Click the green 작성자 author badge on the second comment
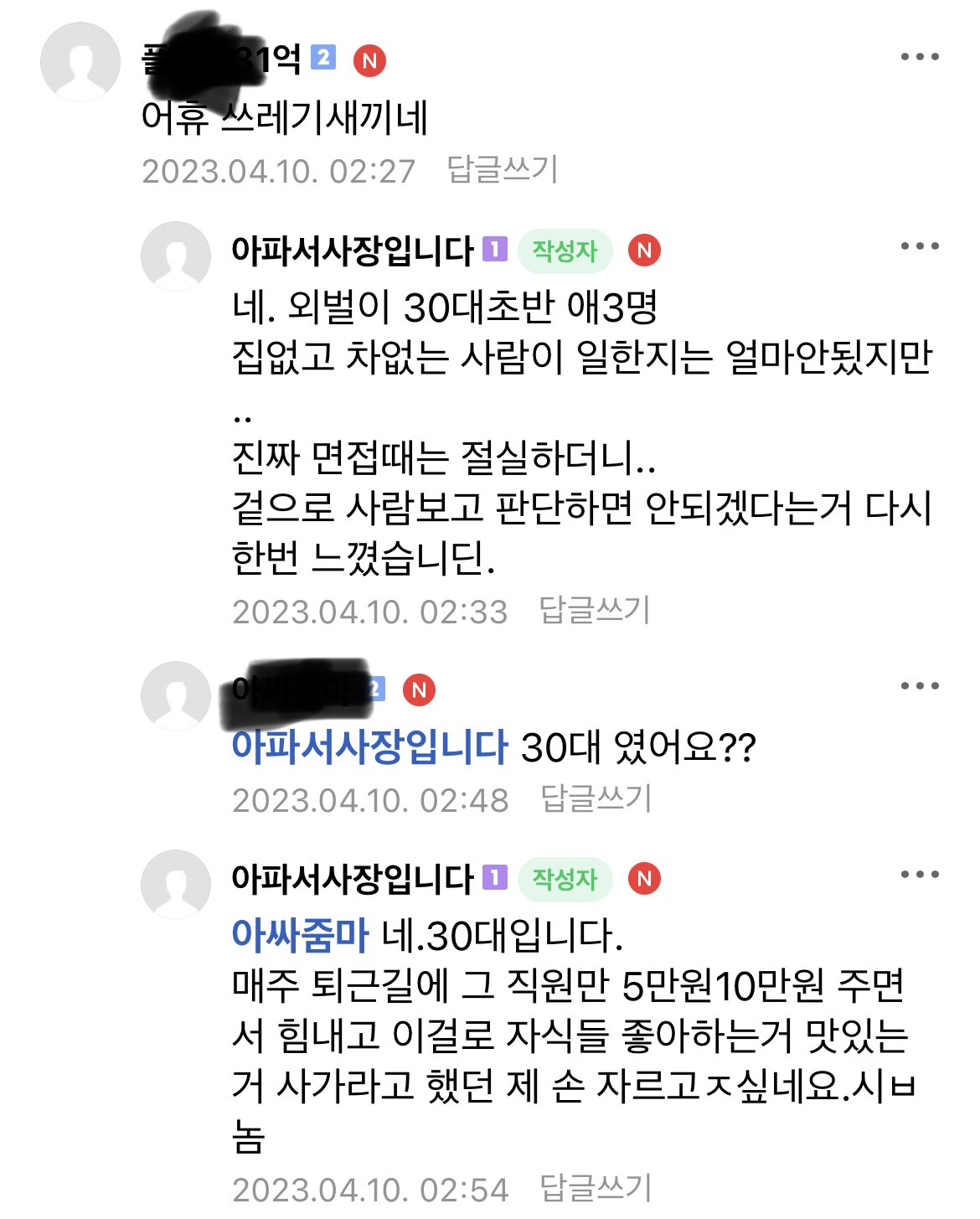 click(x=562, y=249)
